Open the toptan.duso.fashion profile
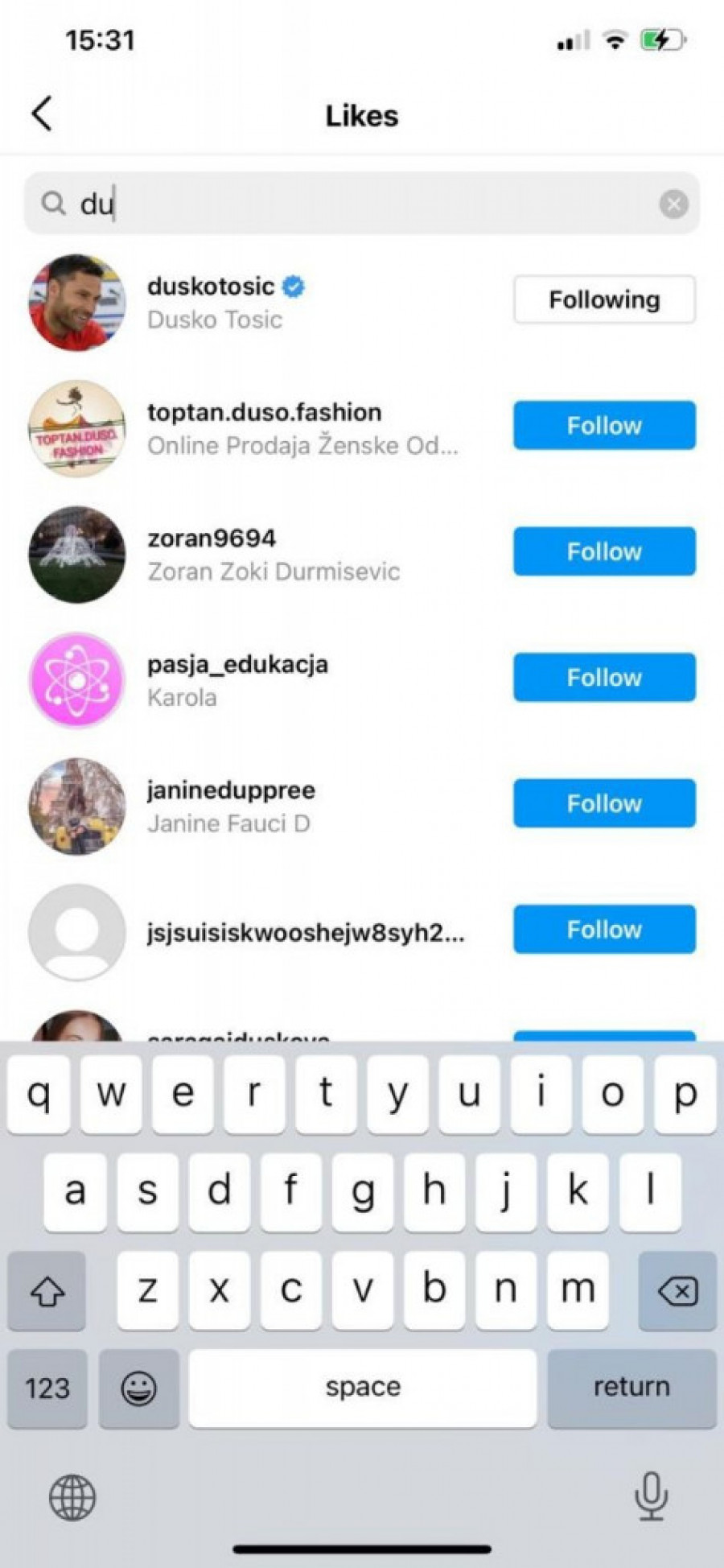Image resolution: width=724 pixels, height=1568 pixels. tap(264, 413)
